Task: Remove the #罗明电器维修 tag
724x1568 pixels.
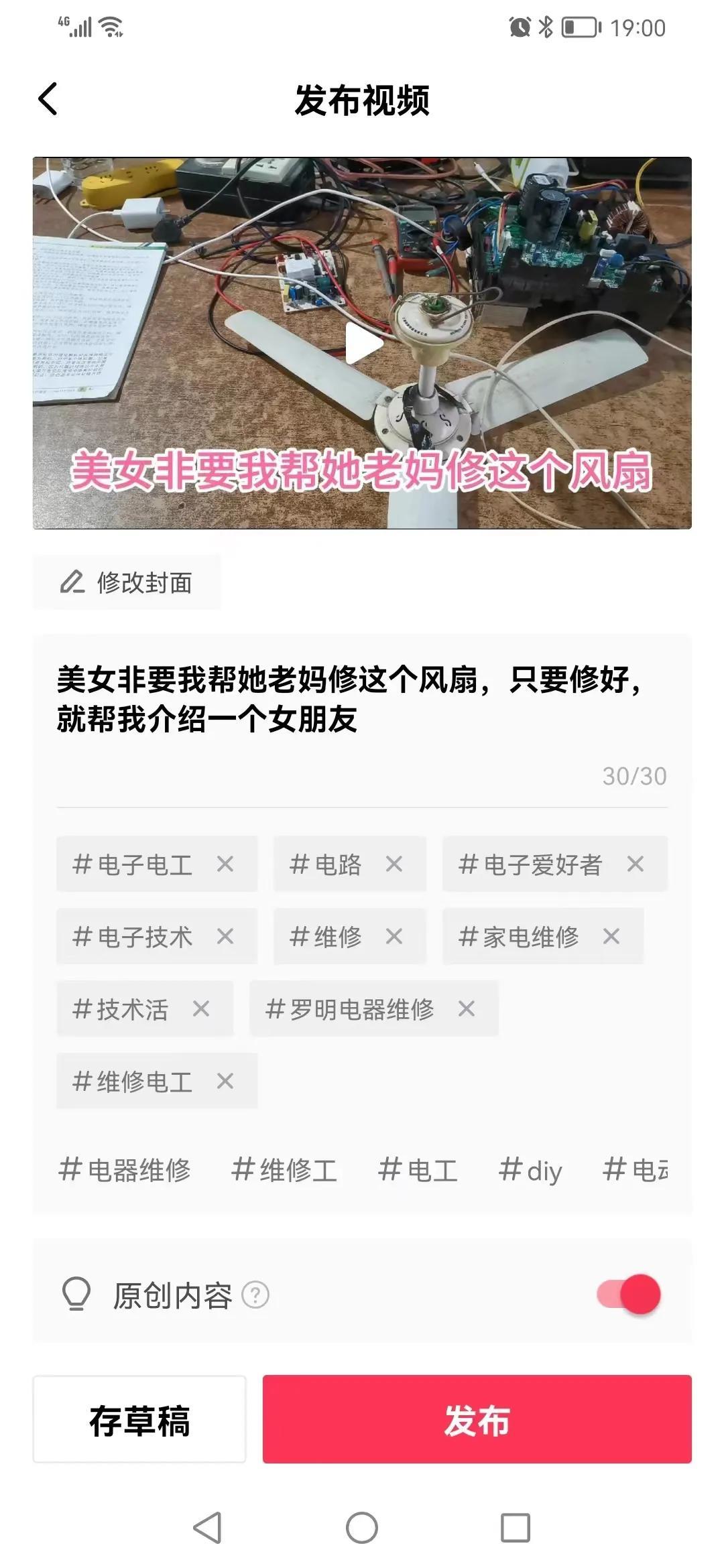Action: pyautogui.click(x=467, y=1008)
